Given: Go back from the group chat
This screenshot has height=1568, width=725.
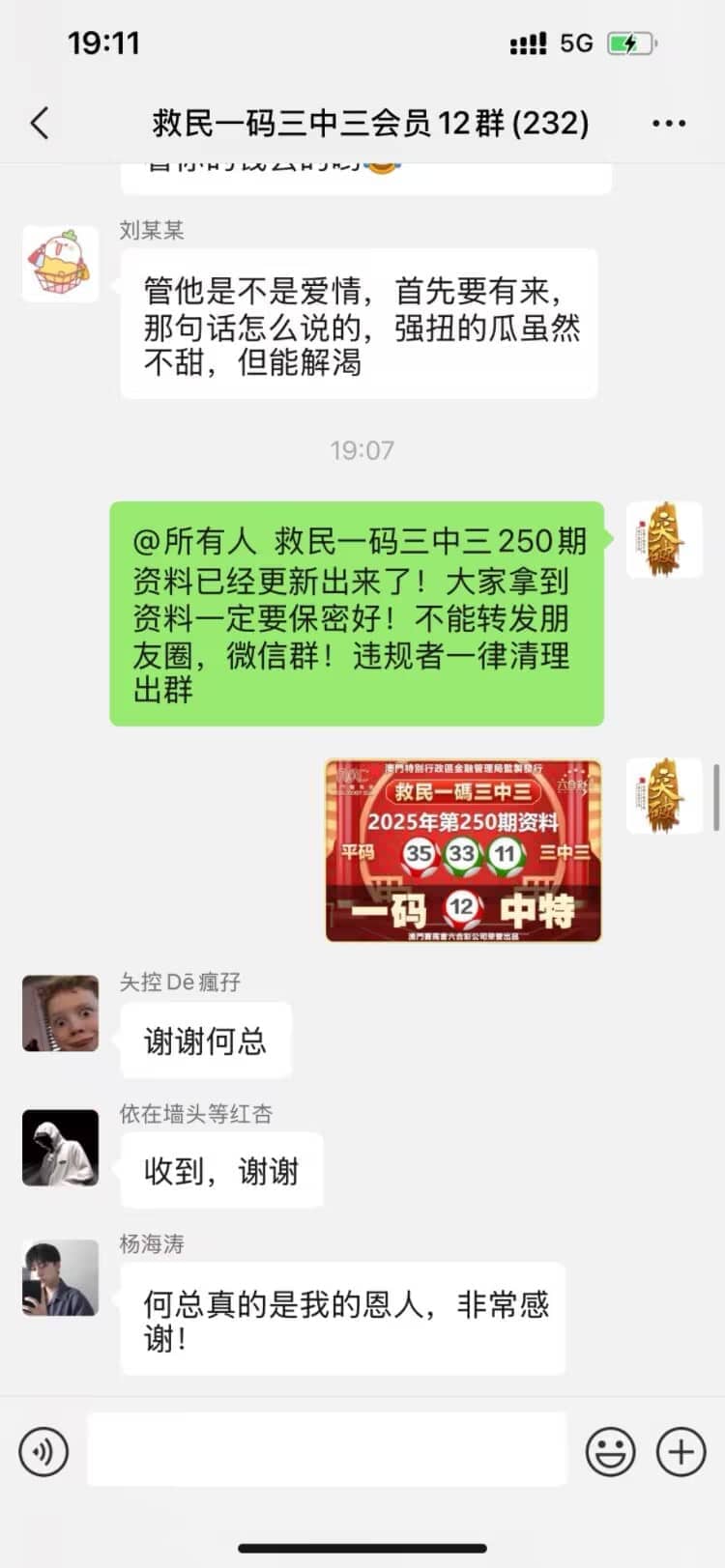Looking at the screenshot, I should [40, 124].
